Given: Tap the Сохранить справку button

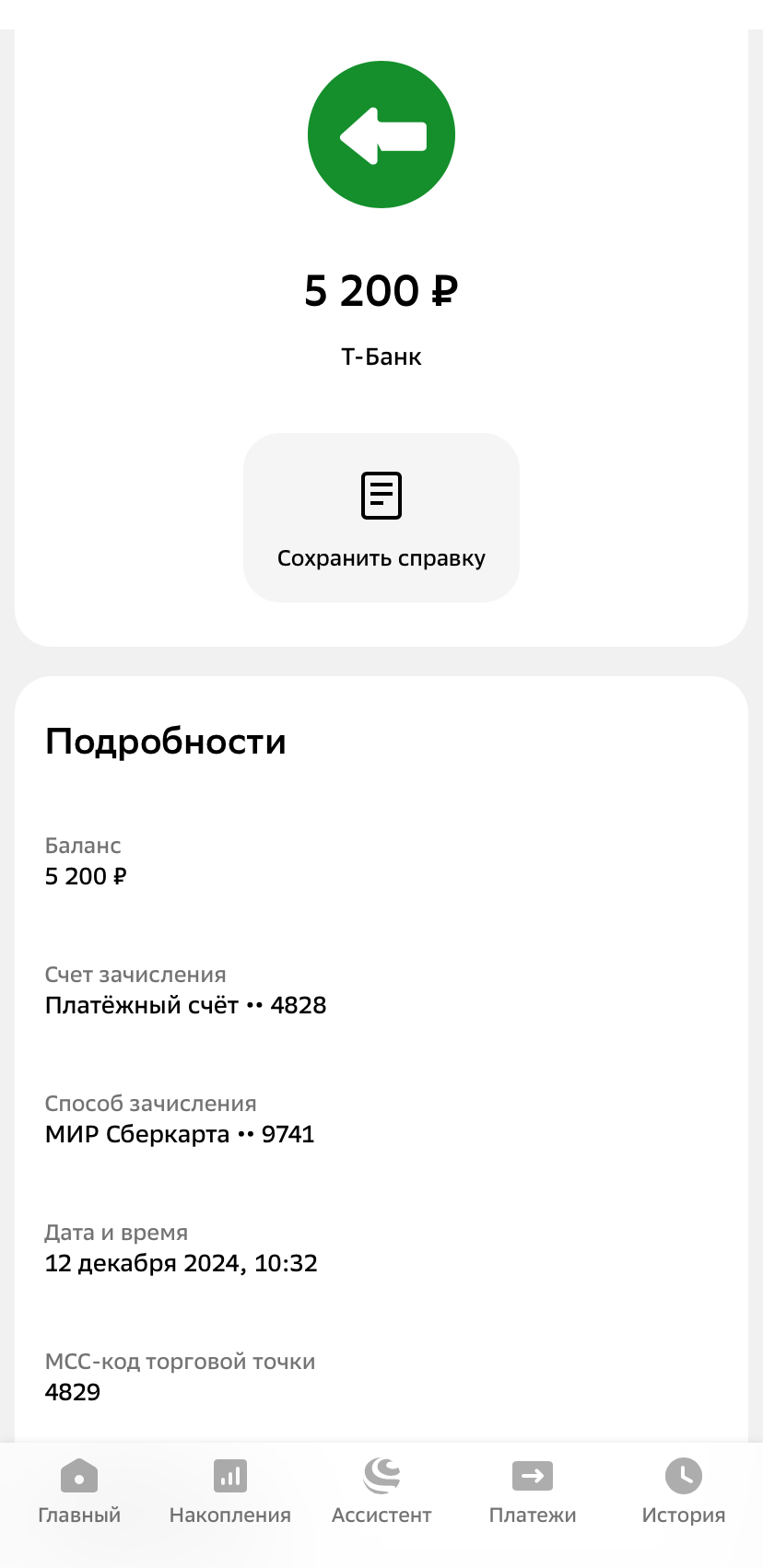Looking at the screenshot, I should [x=381, y=518].
